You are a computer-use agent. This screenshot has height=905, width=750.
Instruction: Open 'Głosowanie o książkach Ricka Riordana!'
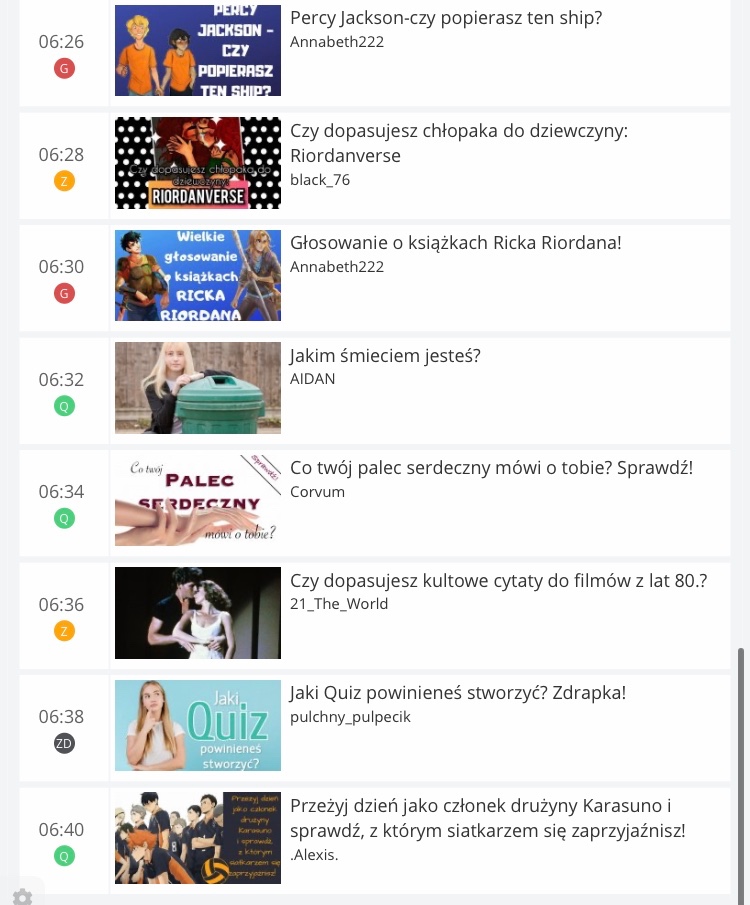pyautogui.click(x=455, y=243)
